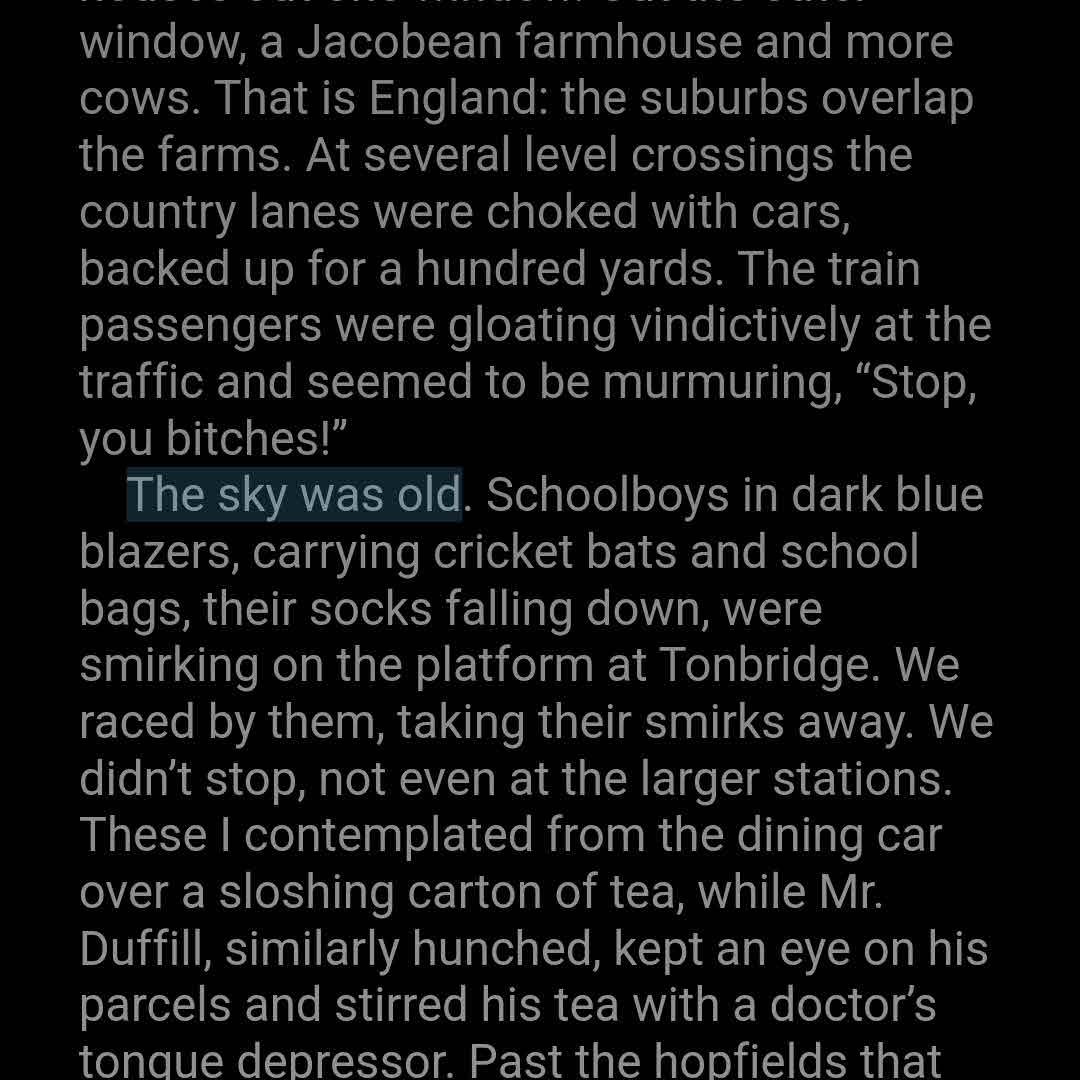Tap the highlighted phrase "The sky was old"

point(294,496)
